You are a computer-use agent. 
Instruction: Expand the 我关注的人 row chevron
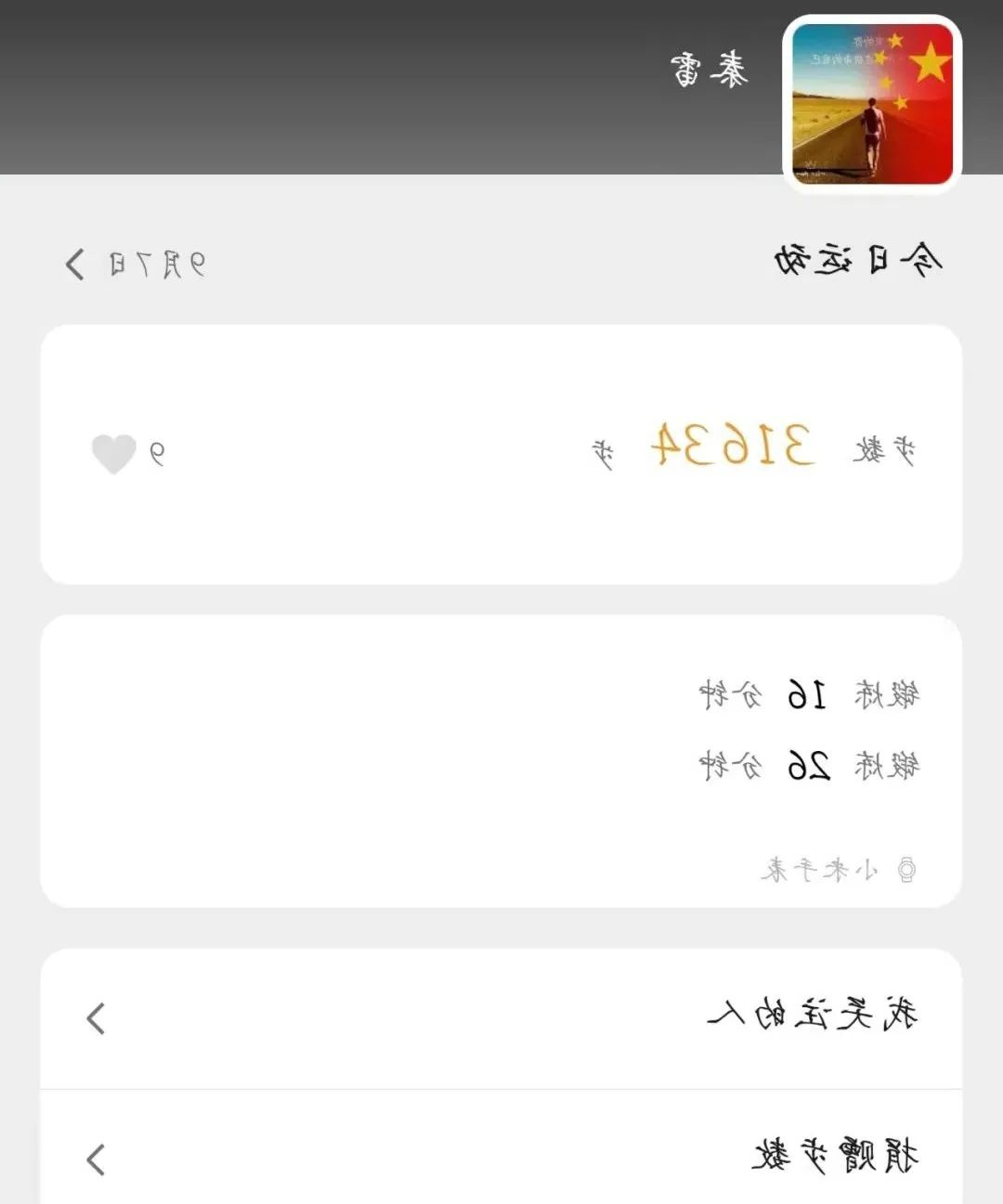93,1017
